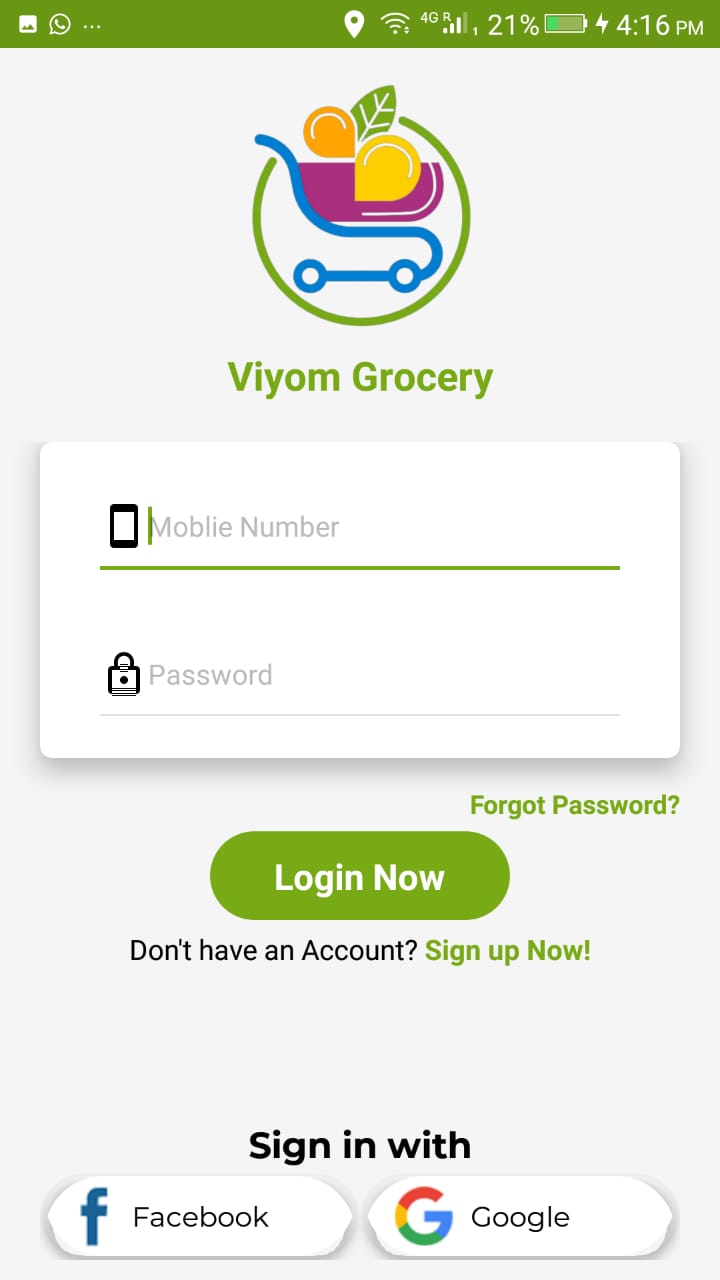Open the Forgot Password link
Image resolution: width=720 pixels, height=1280 pixels.
click(574, 805)
